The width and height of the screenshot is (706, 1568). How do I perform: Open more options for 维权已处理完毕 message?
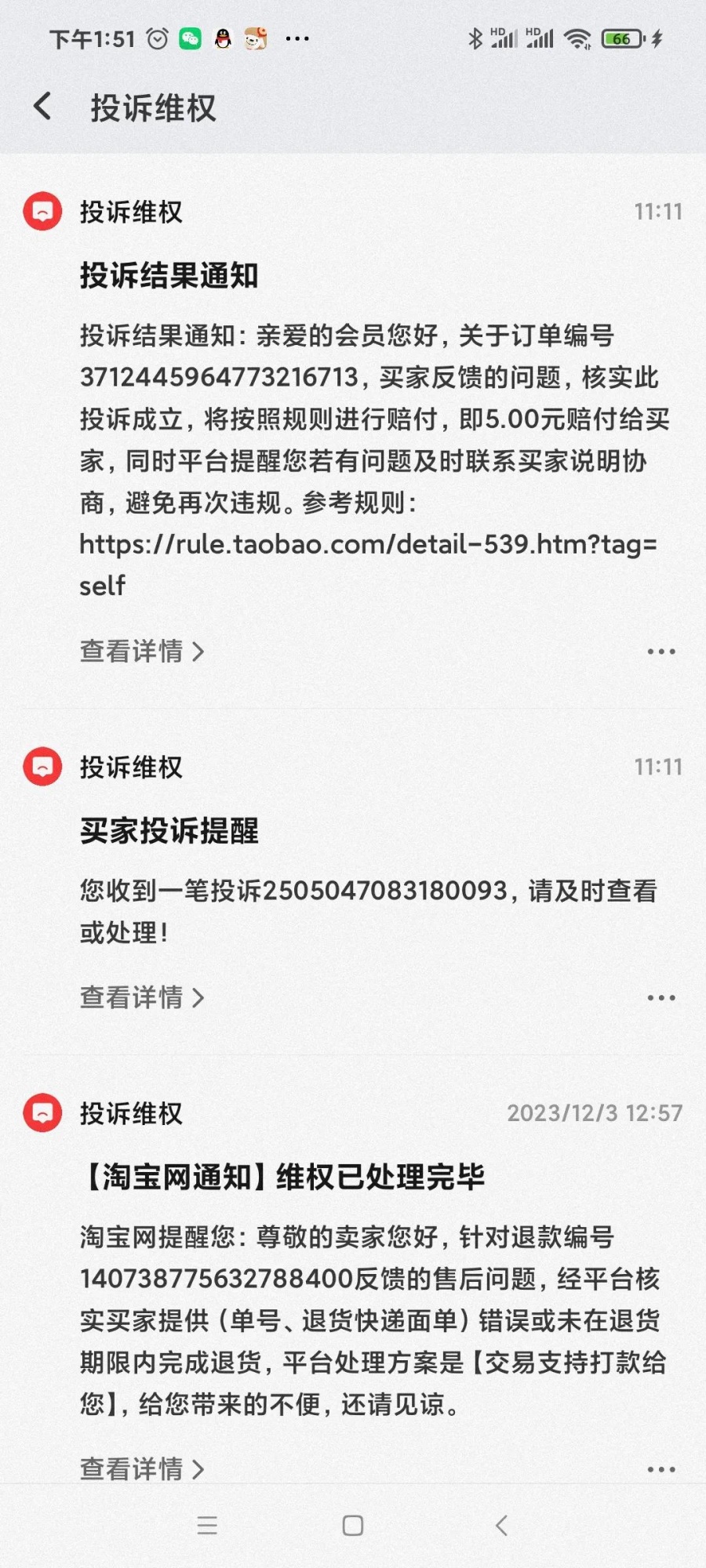[661, 1469]
